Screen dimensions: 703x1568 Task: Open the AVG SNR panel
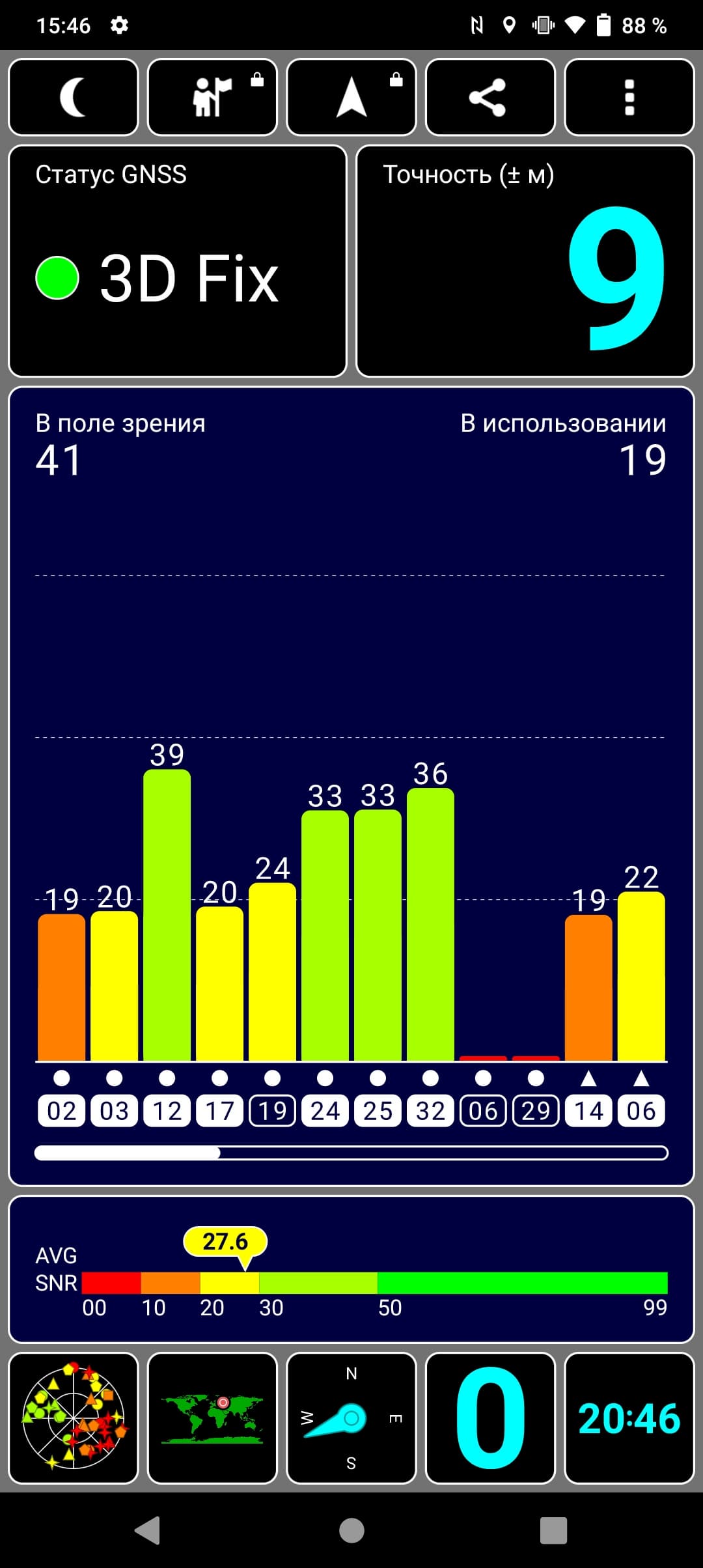(x=351, y=1269)
